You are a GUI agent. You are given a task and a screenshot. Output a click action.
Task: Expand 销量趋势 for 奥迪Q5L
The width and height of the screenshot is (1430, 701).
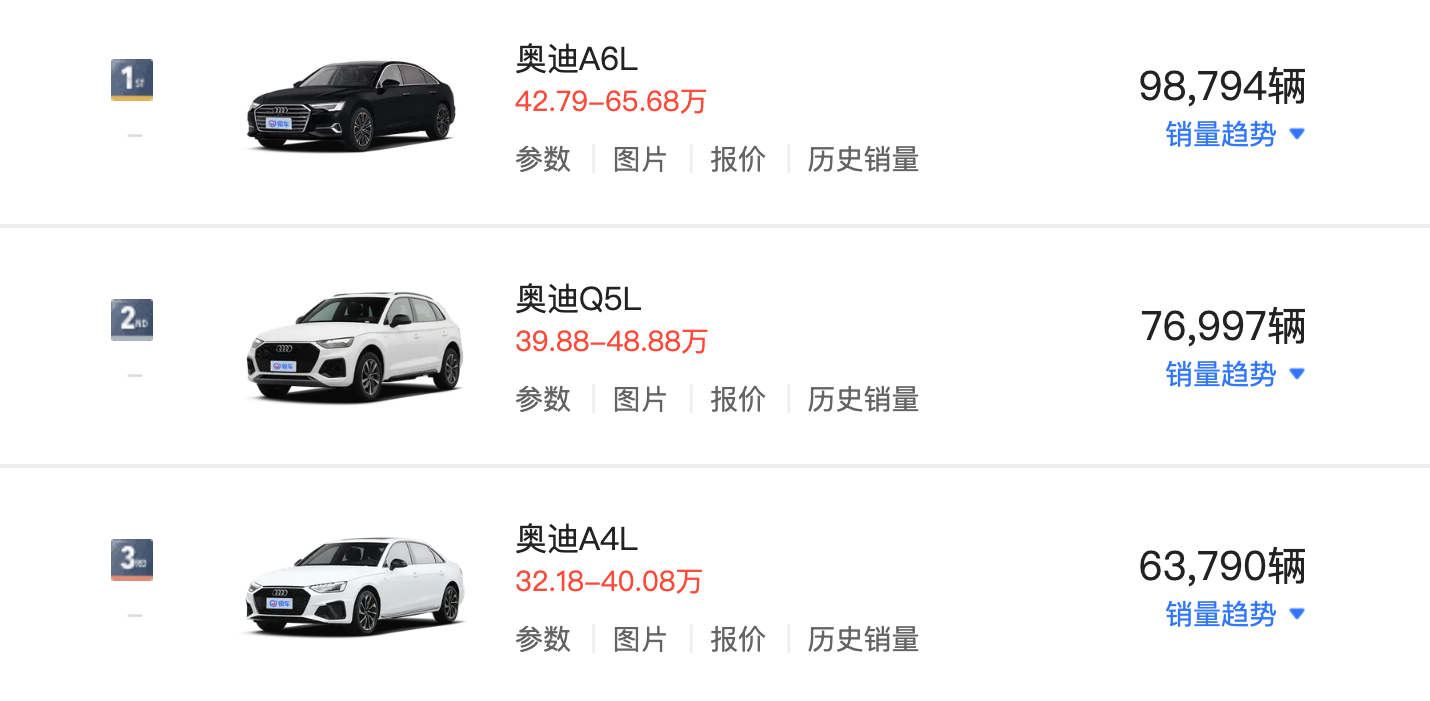1235,374
